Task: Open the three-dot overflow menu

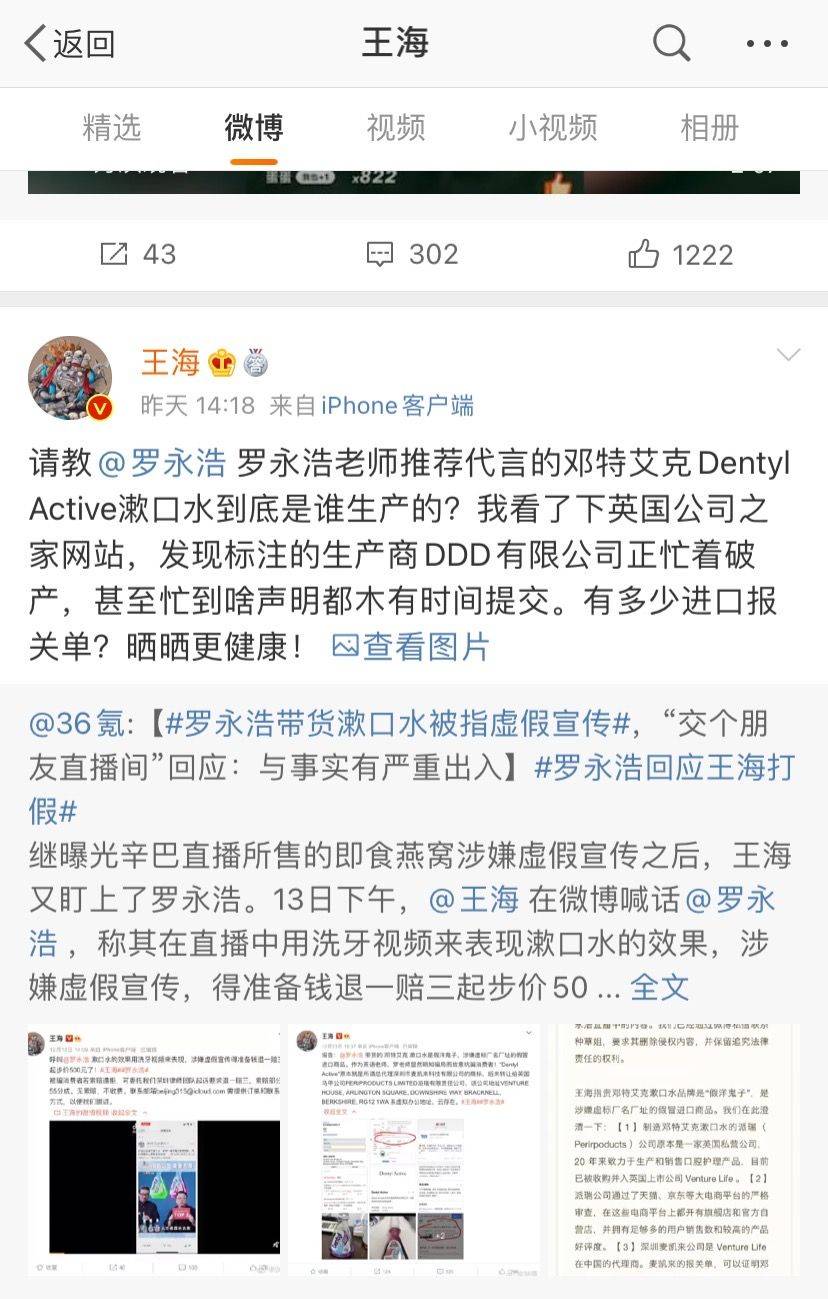Action: [x=767, y=44]
